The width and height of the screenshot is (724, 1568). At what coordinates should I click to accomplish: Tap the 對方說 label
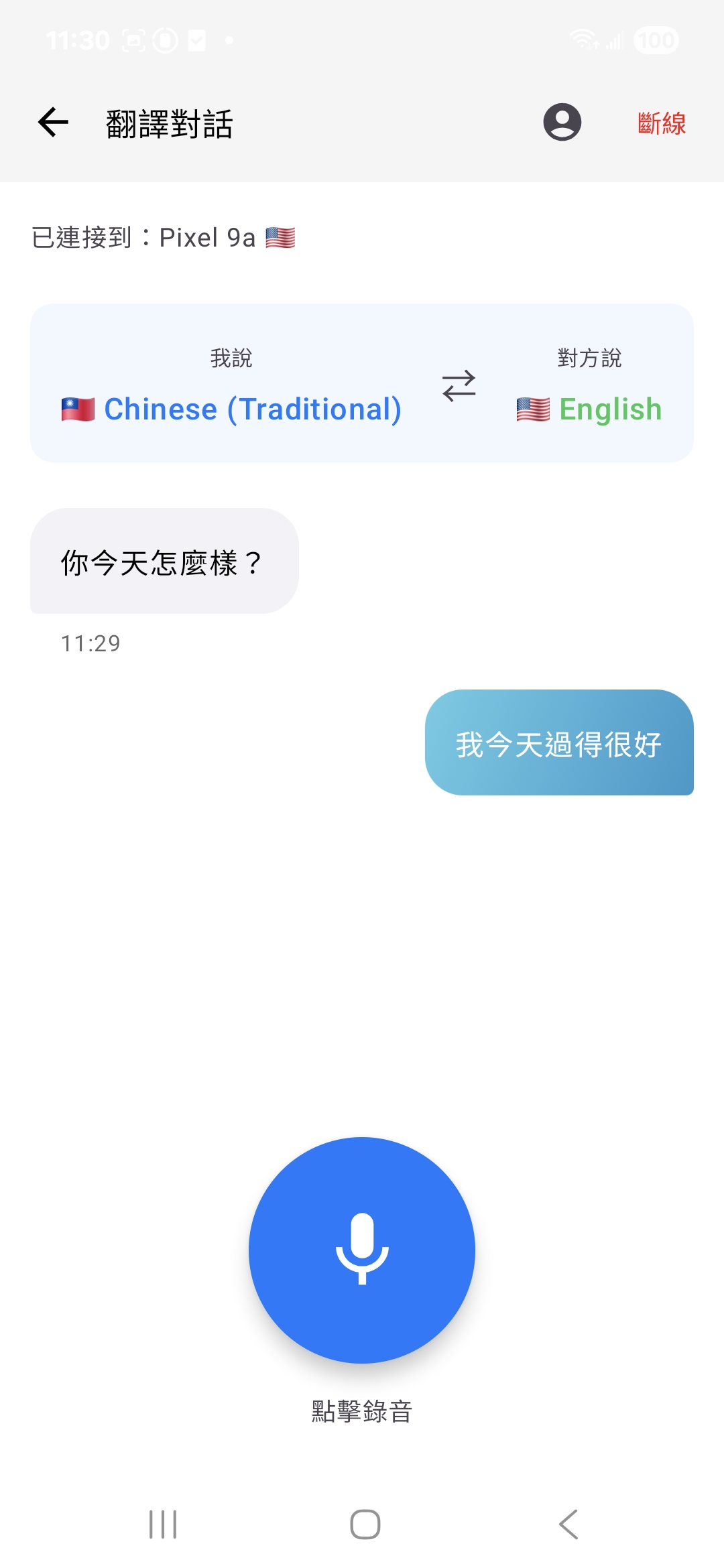[589, 358]
